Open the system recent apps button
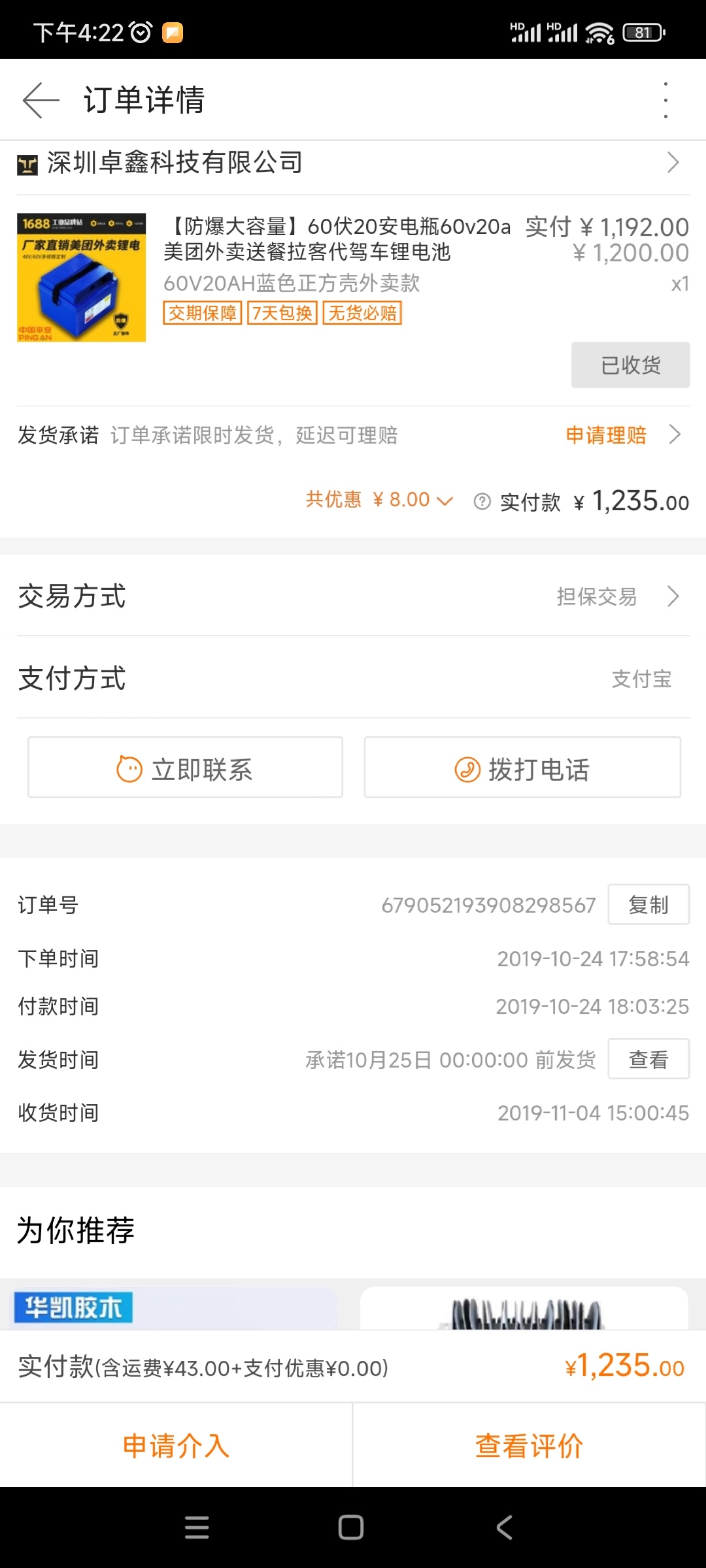Screen dimensions: 706x1568 (x=197, y=1527)
